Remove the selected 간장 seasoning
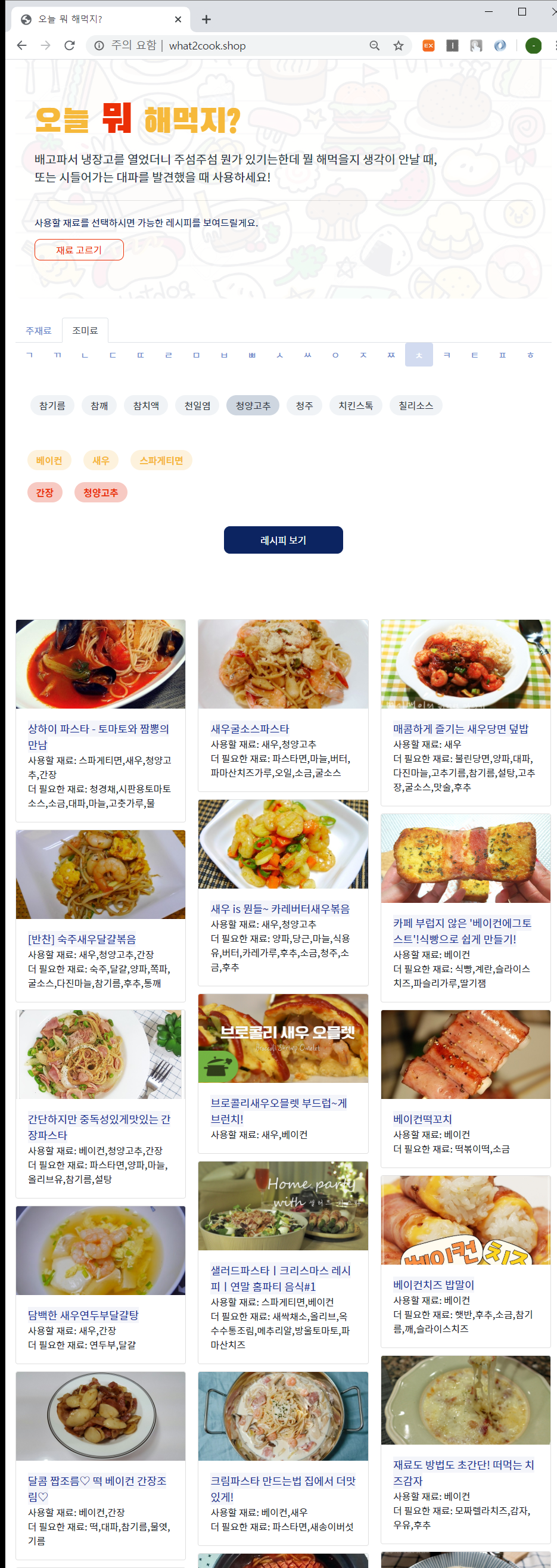557x1568 pixels. (x=45, y=492)
